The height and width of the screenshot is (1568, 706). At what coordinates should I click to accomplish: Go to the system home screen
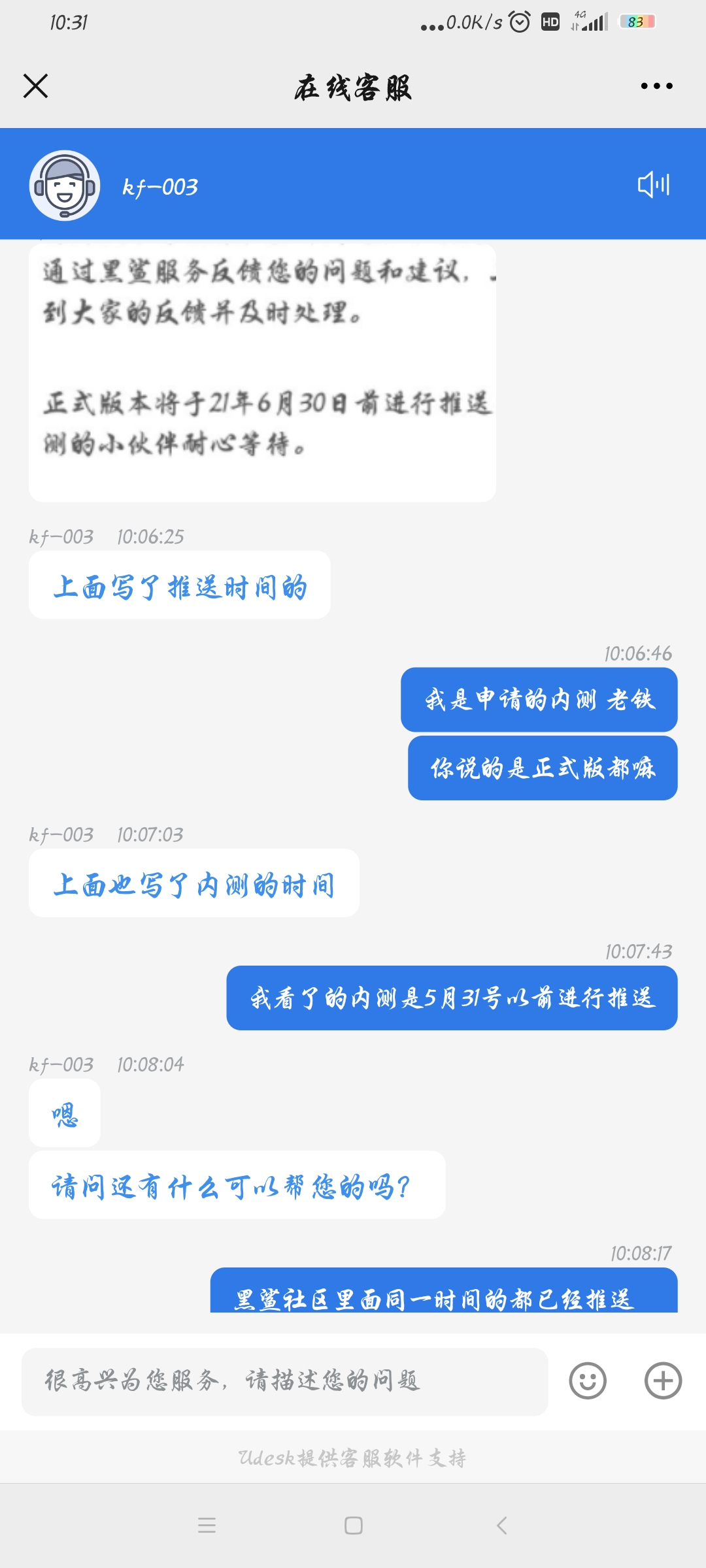tap(354, 1526)
